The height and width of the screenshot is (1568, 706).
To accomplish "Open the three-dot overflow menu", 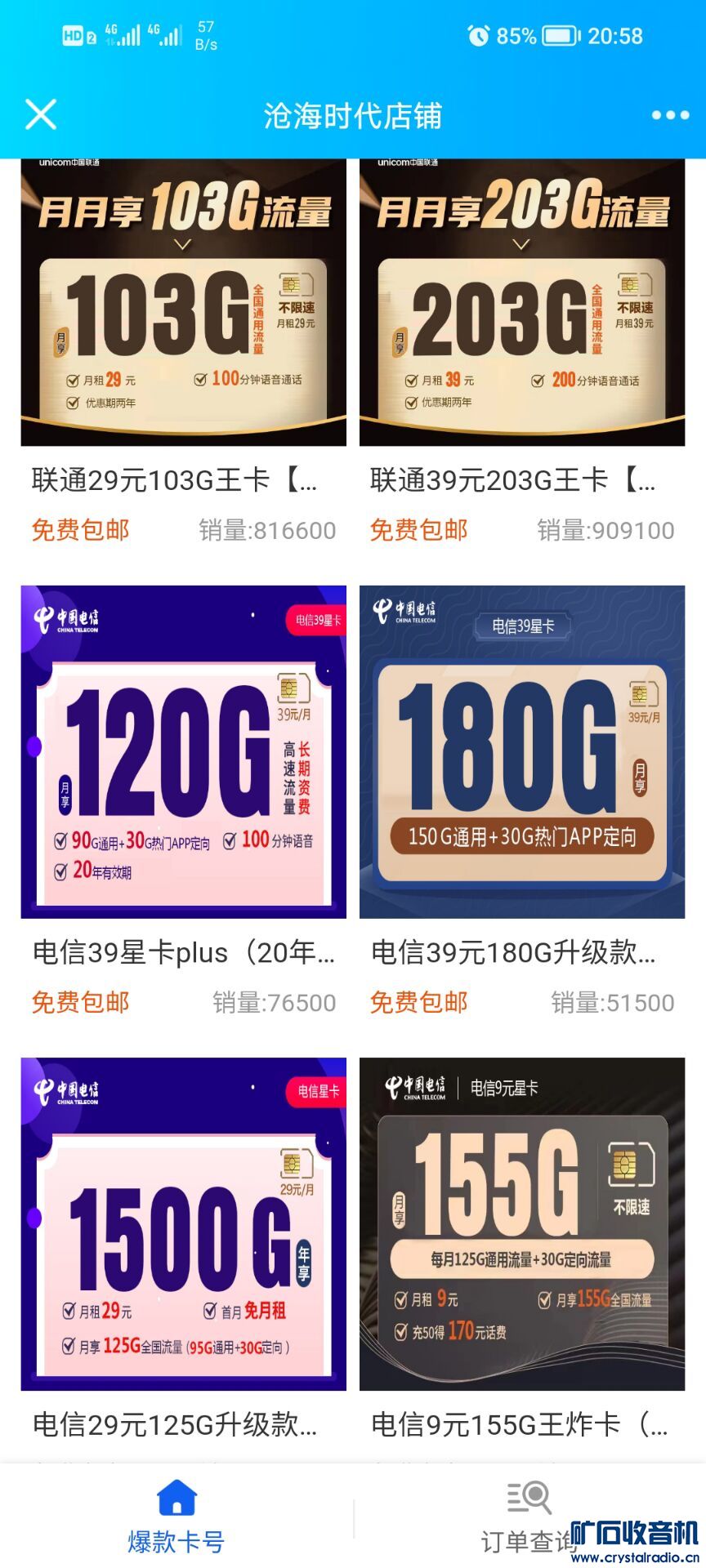I will 670,115.
